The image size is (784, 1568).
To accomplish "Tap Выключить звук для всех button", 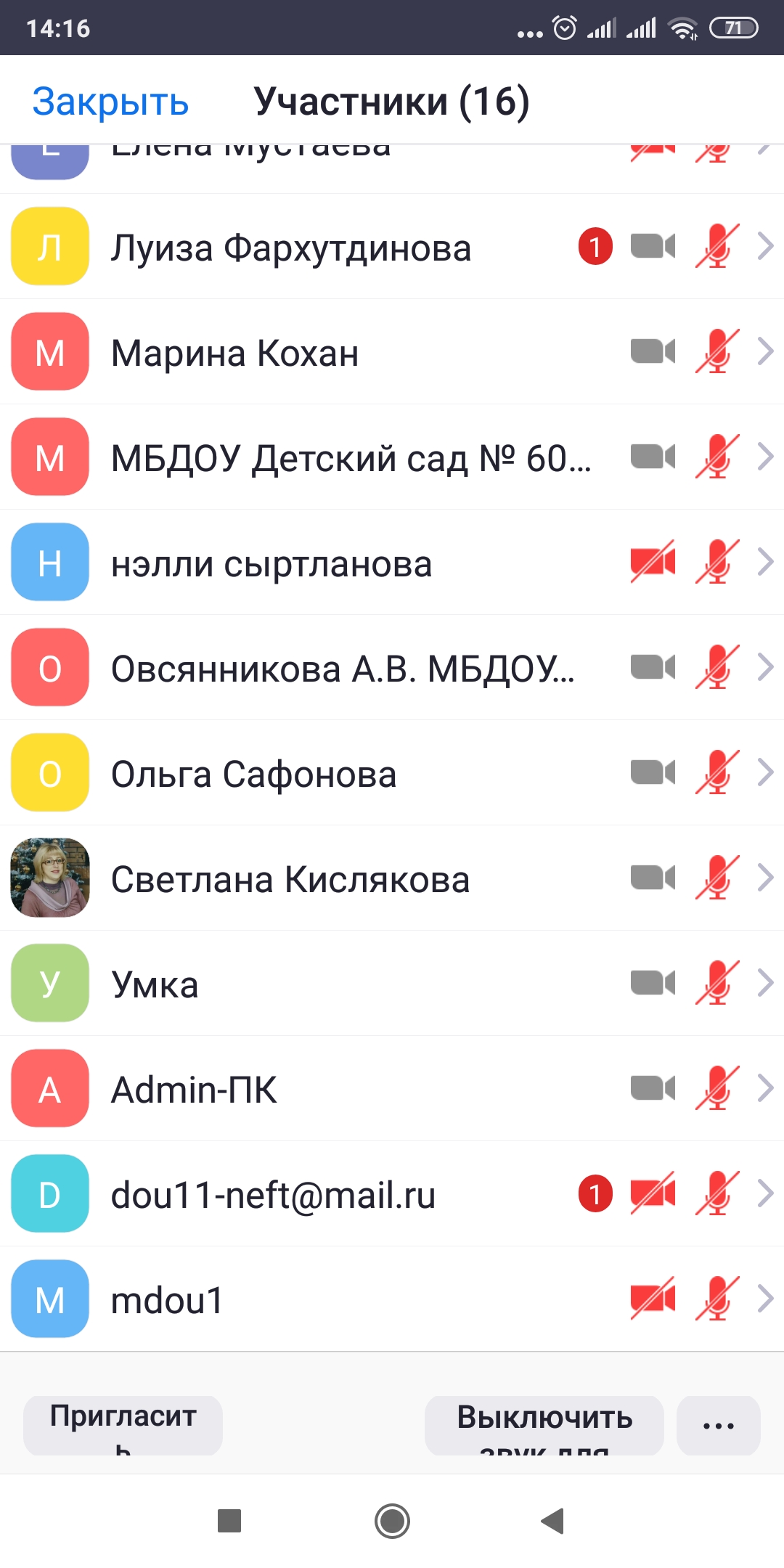I will (x=544, y=1425).
